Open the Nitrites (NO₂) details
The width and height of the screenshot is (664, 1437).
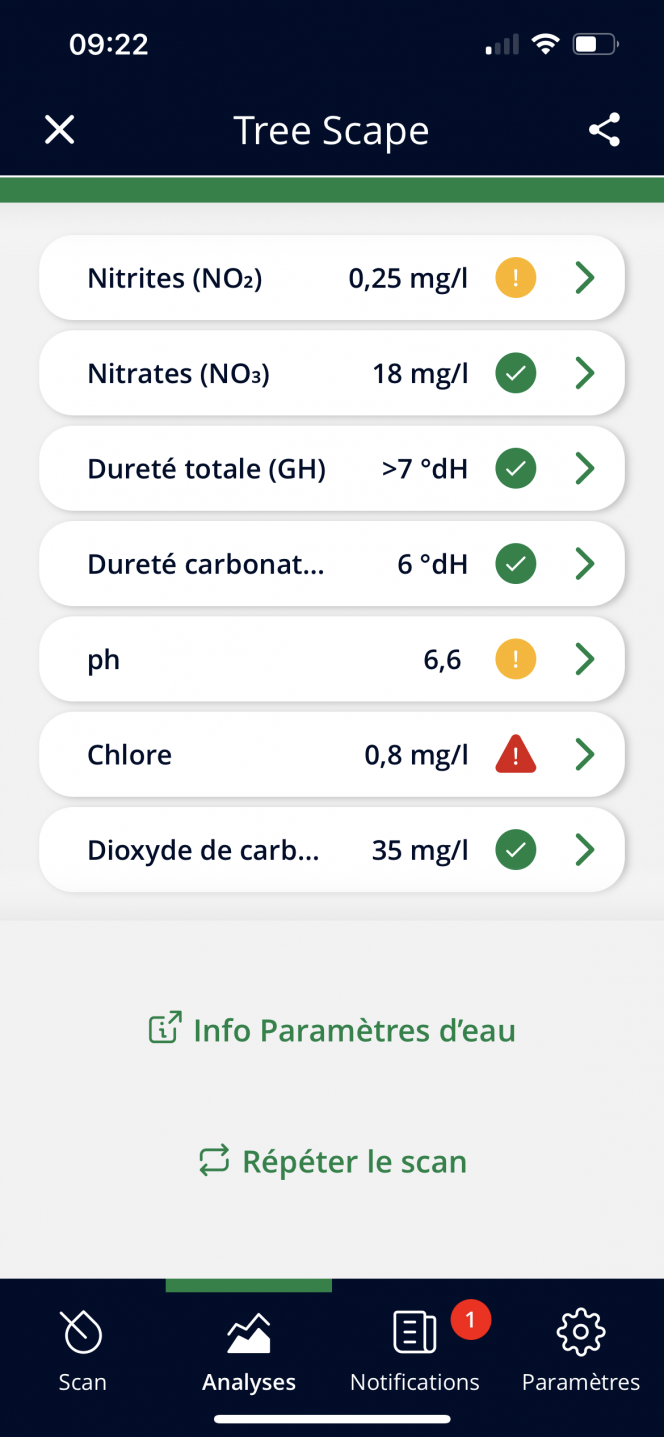332,278
